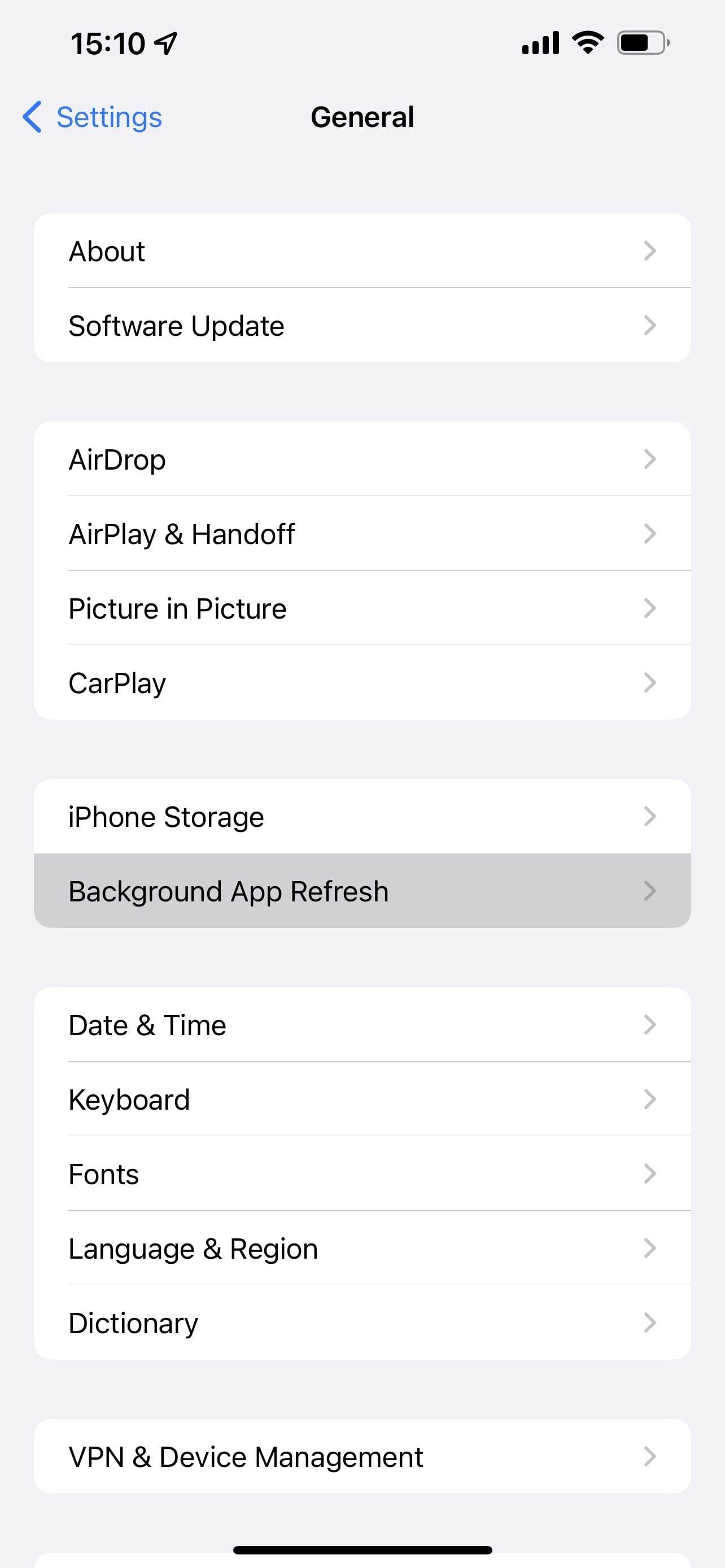Open Fonts settings
Image resolution: width=725 pixels, height=1568 pixels.
coord(361,1173)
